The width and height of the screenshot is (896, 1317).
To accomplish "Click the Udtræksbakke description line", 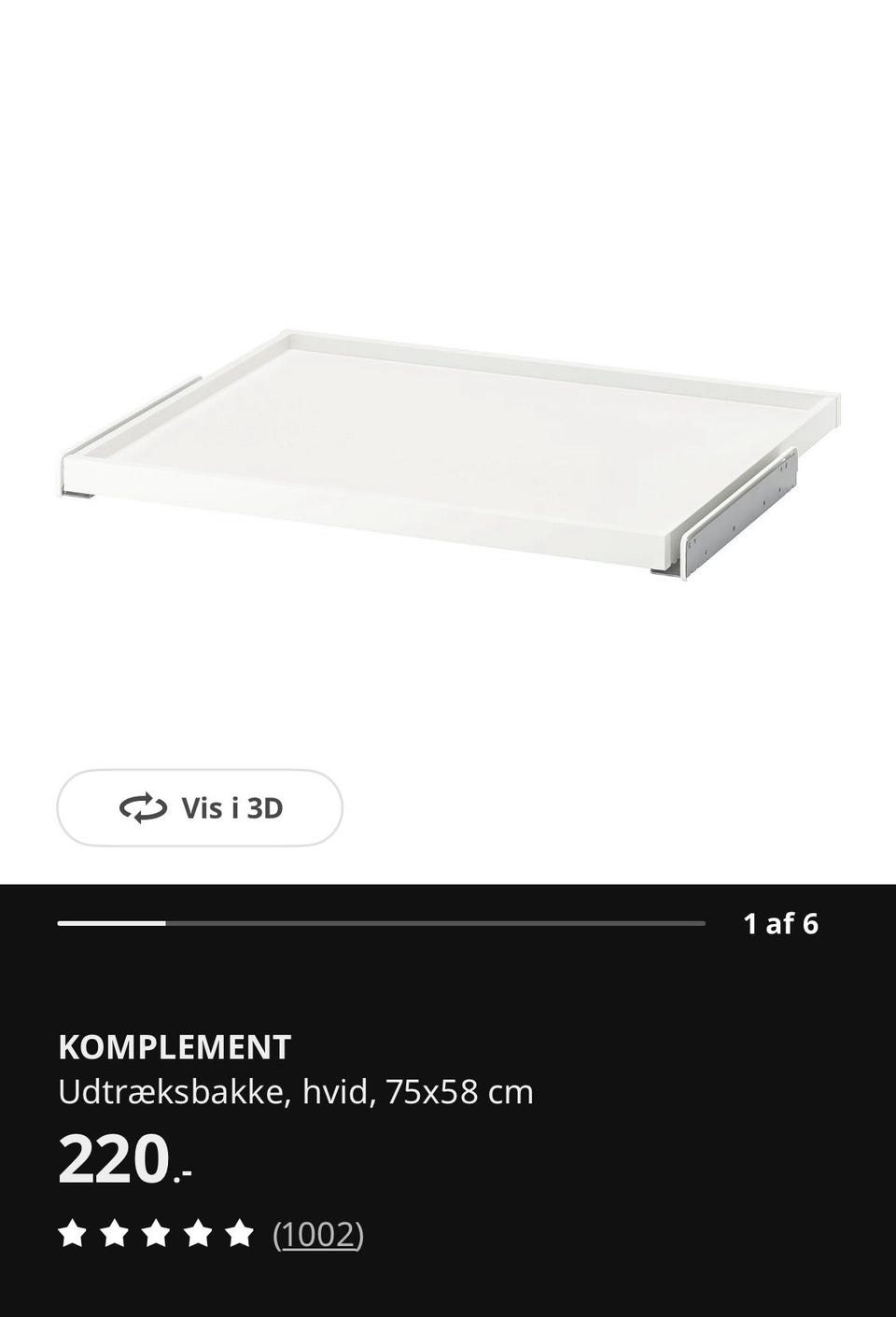I will click(x=296, y=1090).
